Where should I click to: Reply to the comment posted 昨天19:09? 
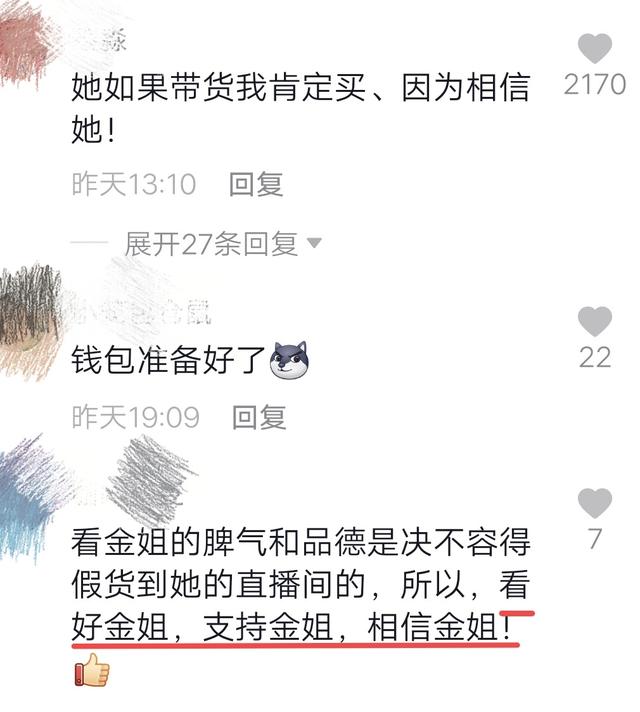point(259,416)
